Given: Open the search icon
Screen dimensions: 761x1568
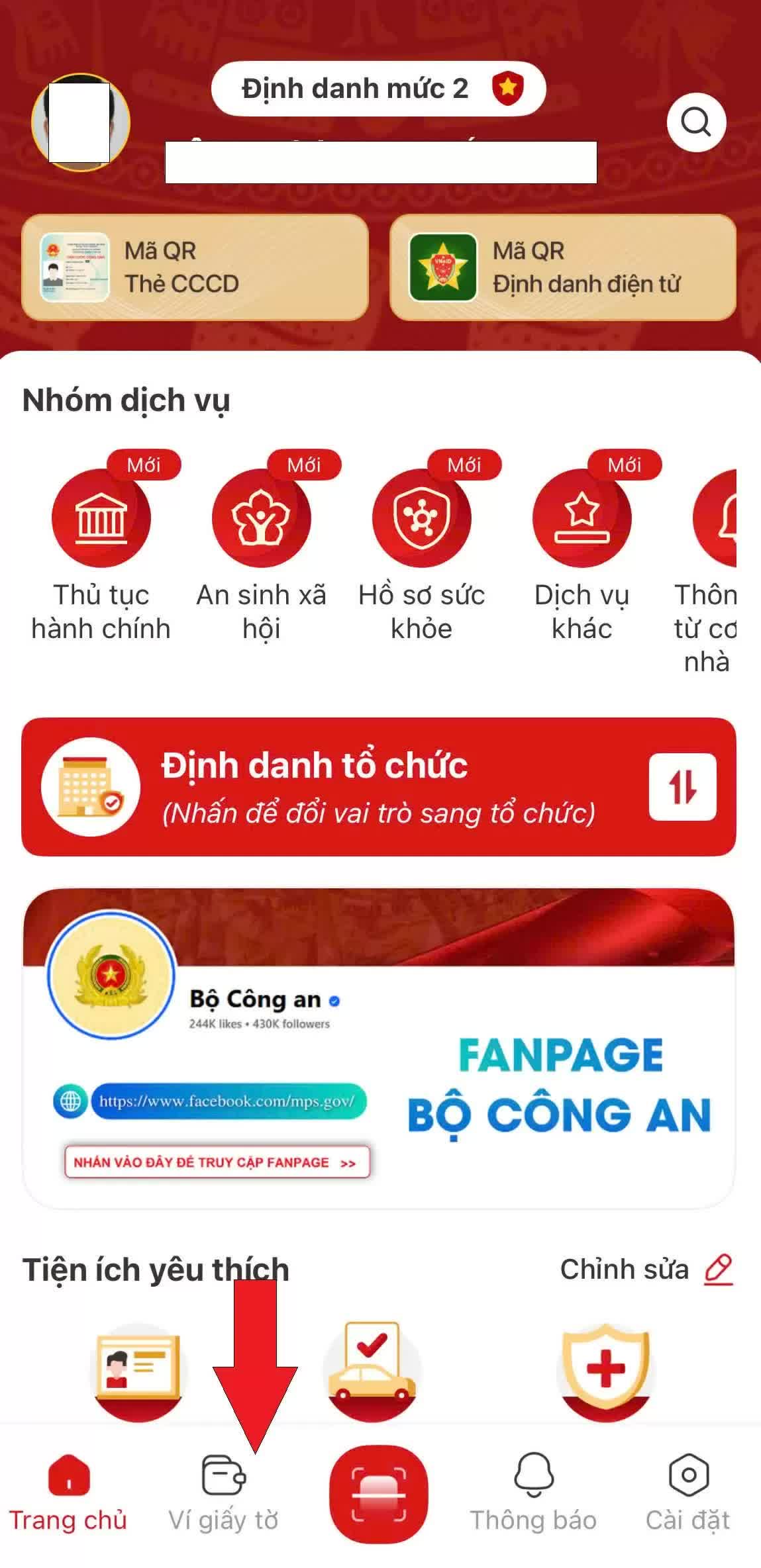Looking at the screenshot, I should (696, 122).
